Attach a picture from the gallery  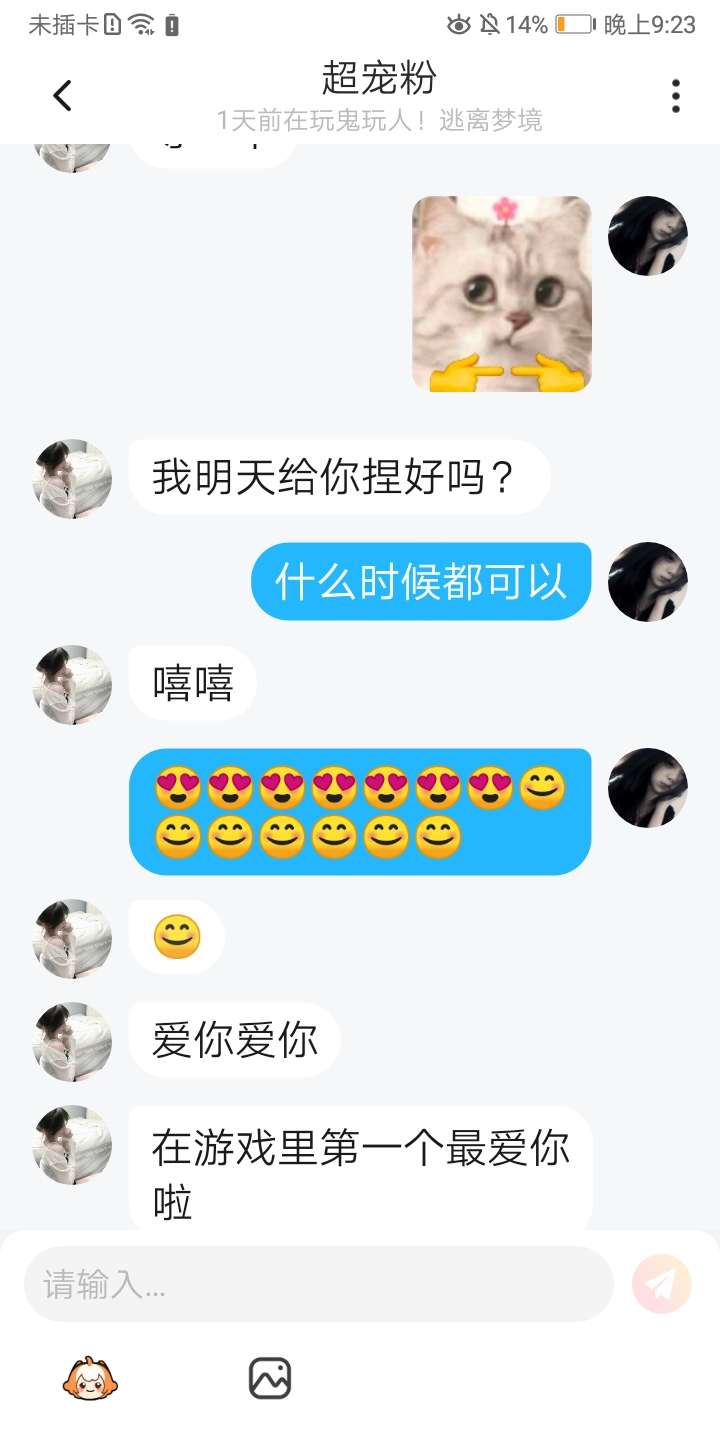(269, 1379)
